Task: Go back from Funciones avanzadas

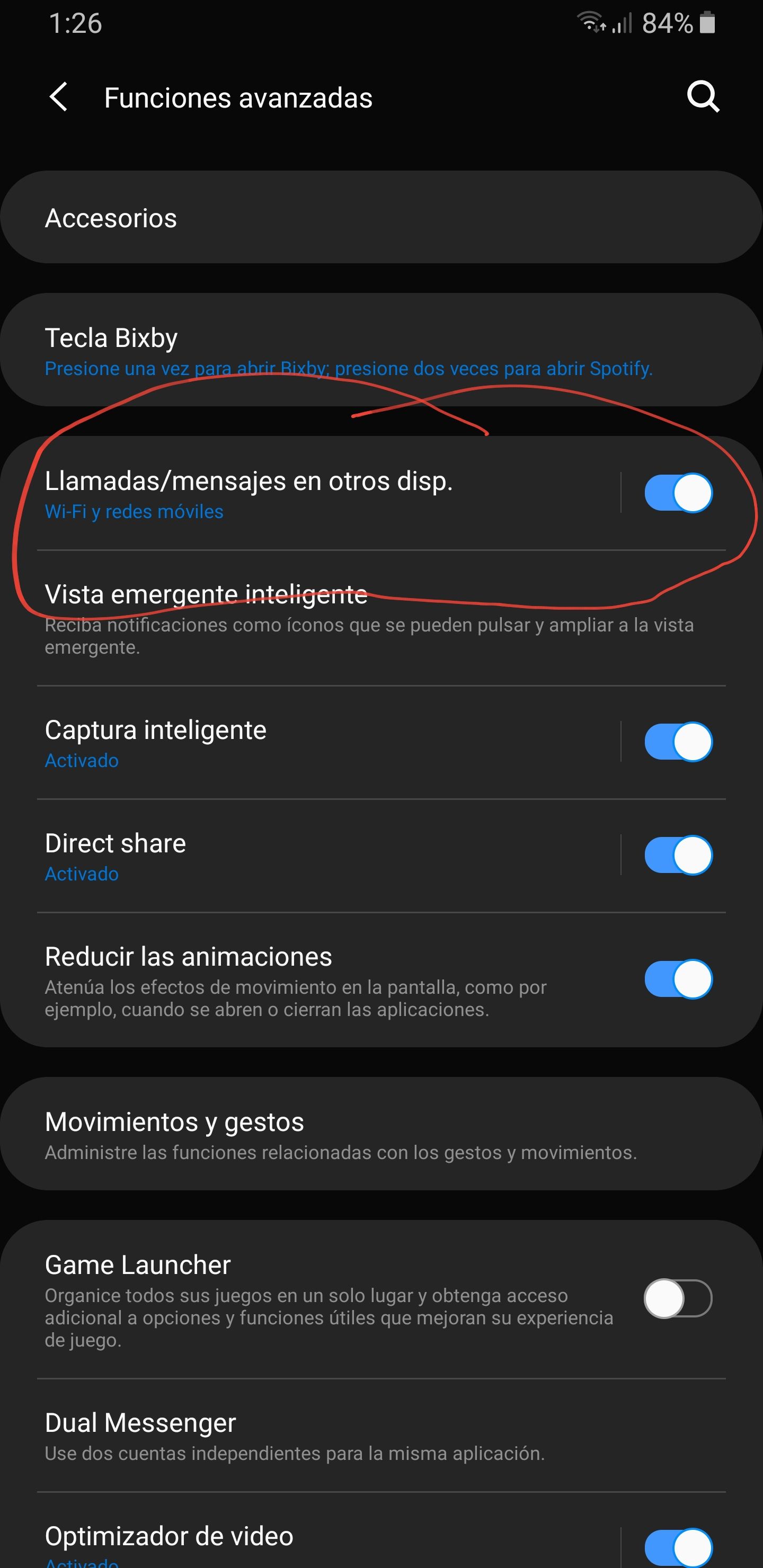Action: coord(58,97)
